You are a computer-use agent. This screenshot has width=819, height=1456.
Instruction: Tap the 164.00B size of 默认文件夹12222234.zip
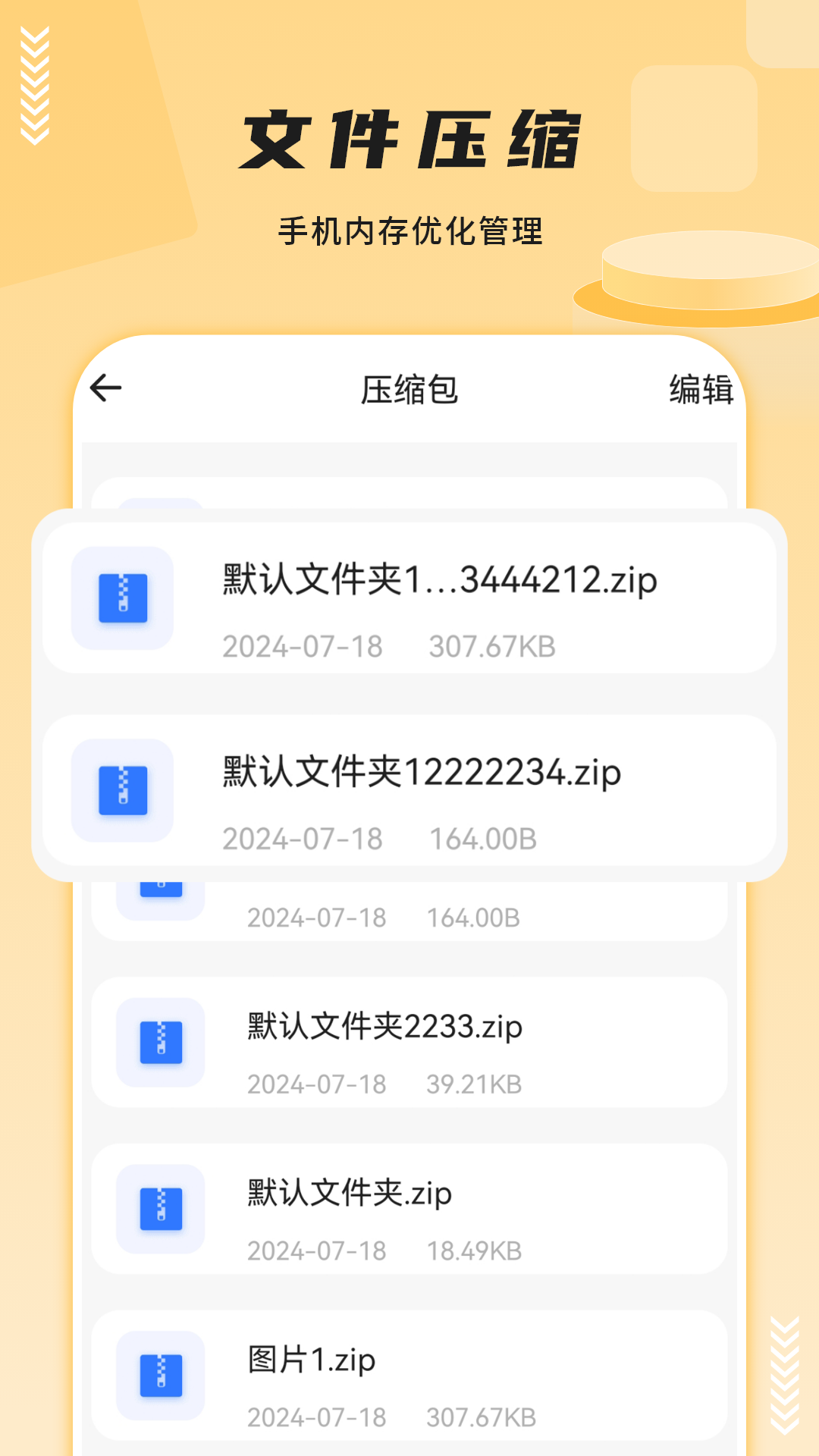pos(484,838)
